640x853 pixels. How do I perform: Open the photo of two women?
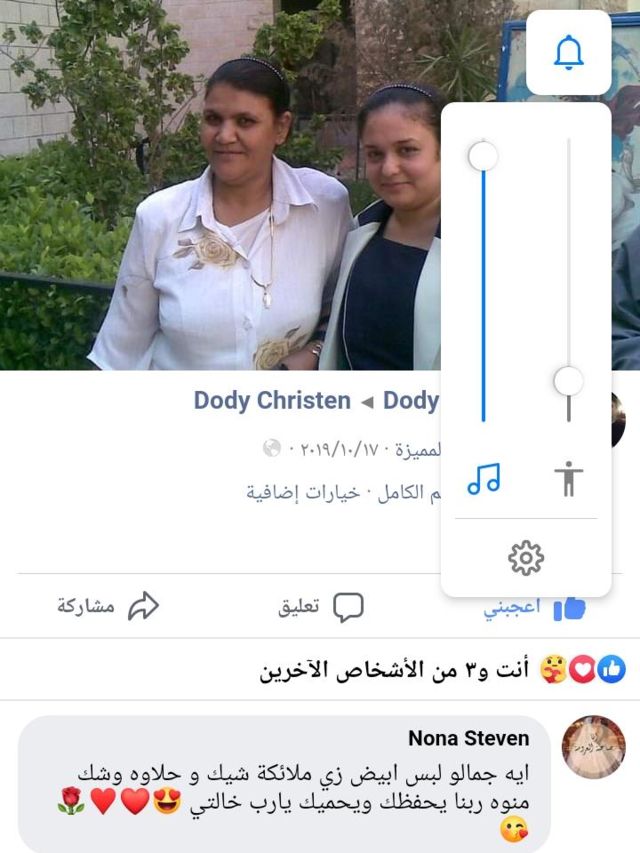click(220, 185)
